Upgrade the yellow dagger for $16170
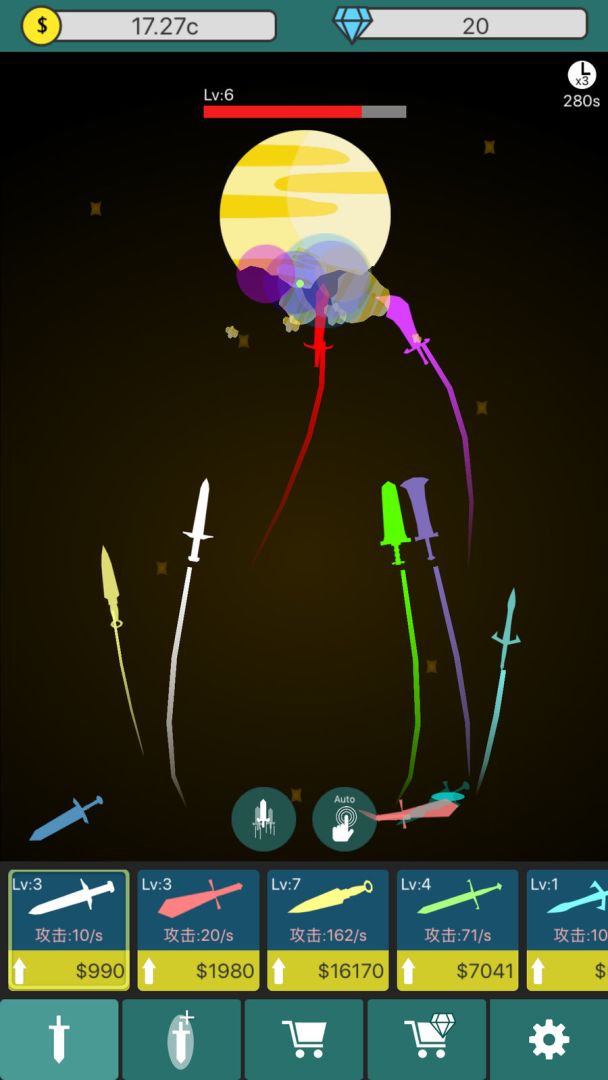 pos(328,970)
